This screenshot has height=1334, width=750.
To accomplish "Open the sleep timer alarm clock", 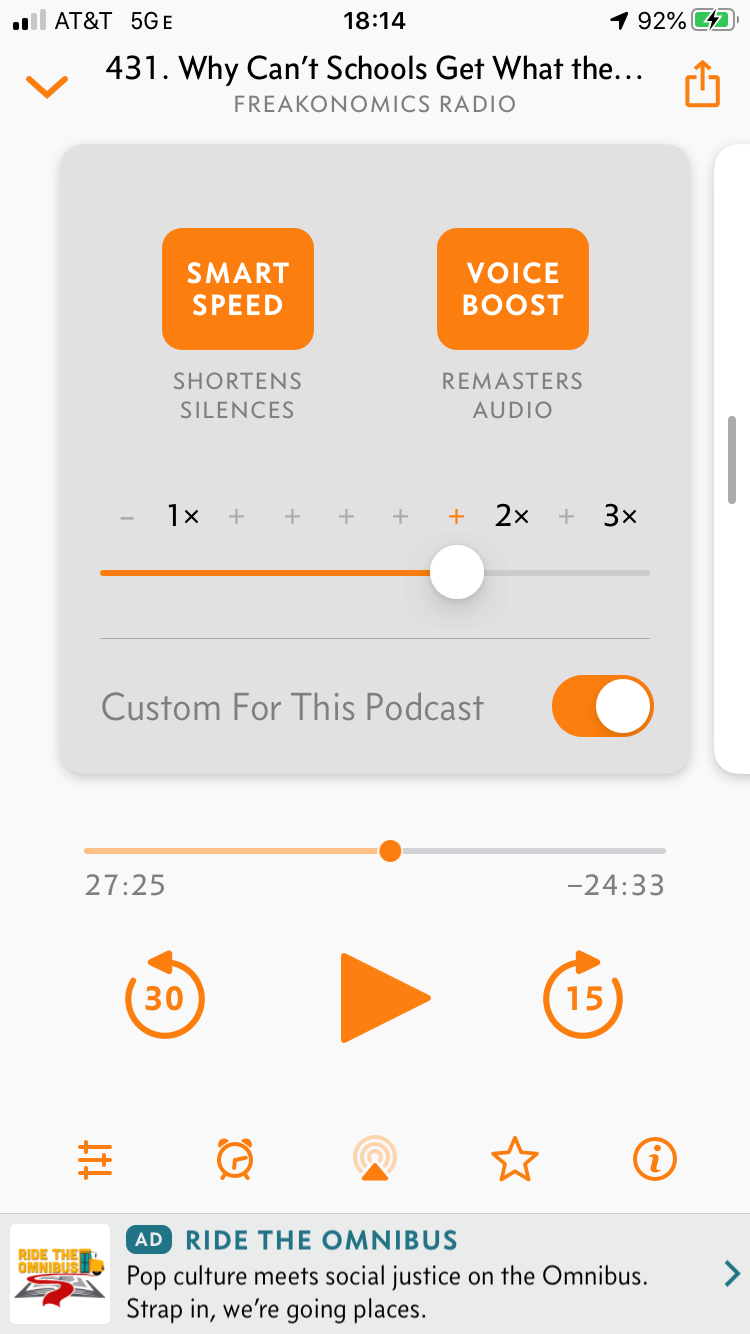I will (235, 1160).
